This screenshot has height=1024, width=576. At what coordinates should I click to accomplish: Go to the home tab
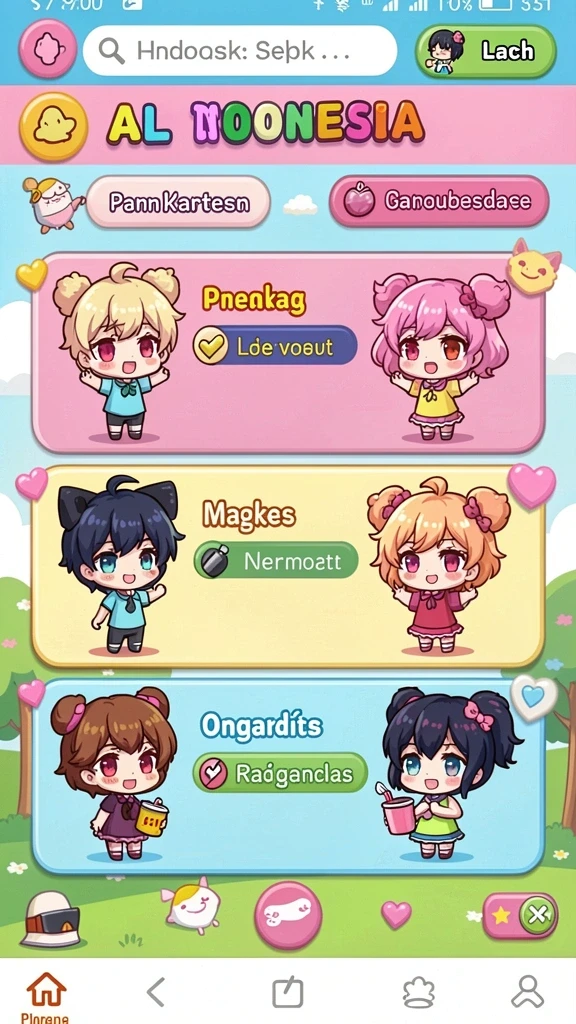tap(45, 997)
